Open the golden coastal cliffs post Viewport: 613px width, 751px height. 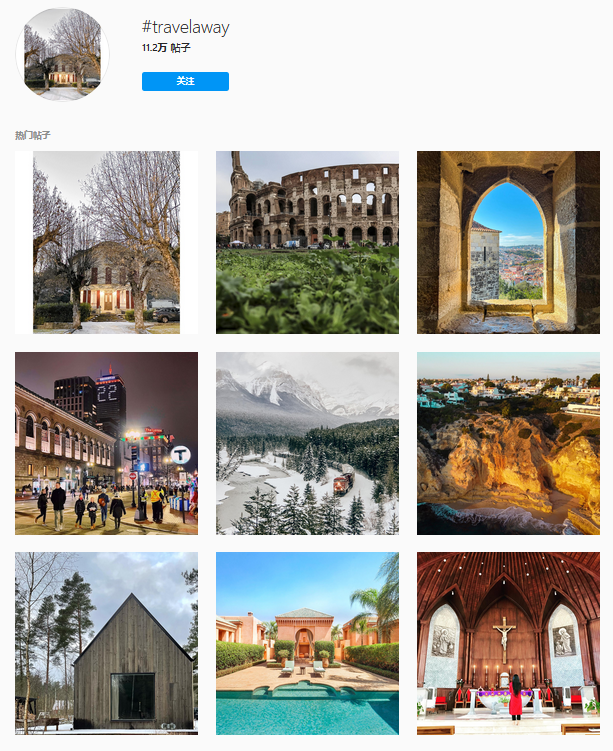[x=508, y=443]
